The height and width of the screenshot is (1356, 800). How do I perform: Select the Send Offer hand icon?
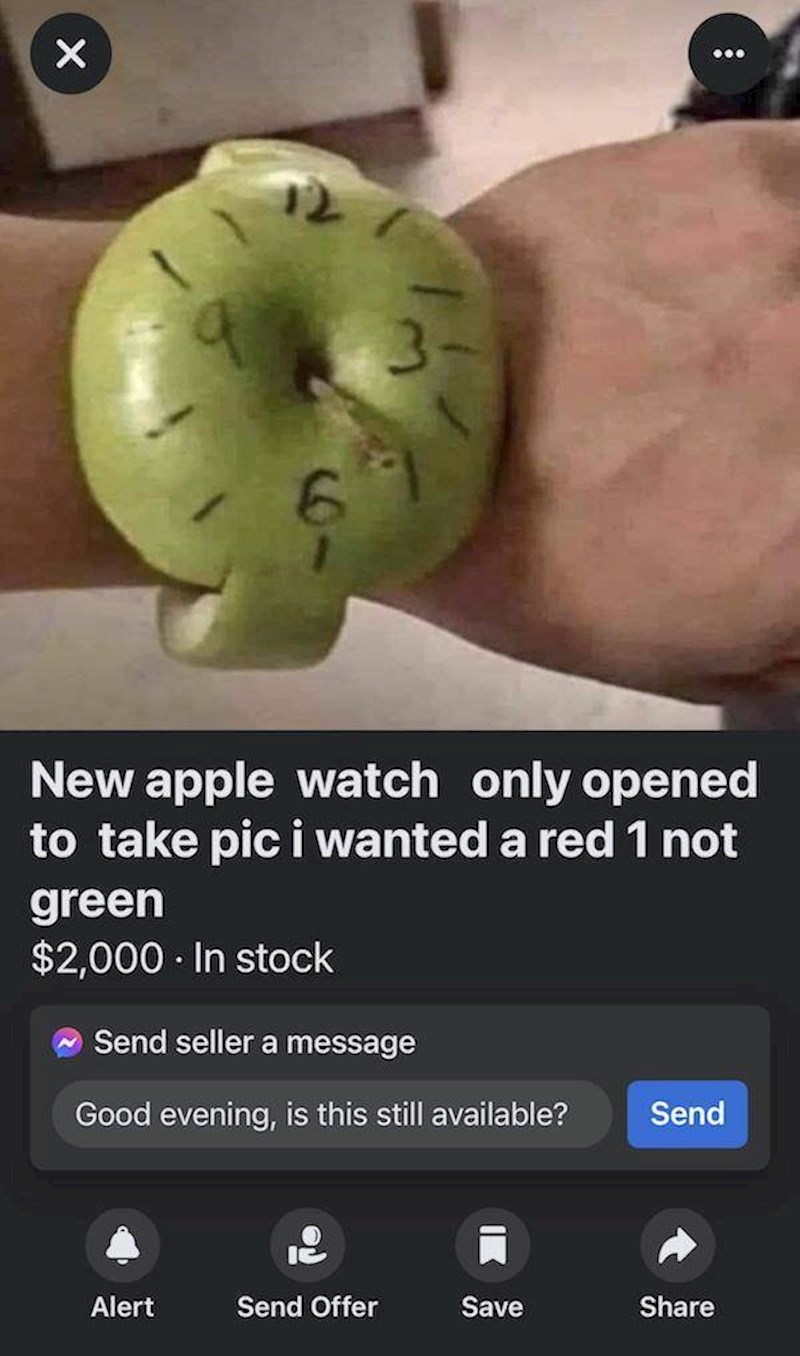[306, 1246]
